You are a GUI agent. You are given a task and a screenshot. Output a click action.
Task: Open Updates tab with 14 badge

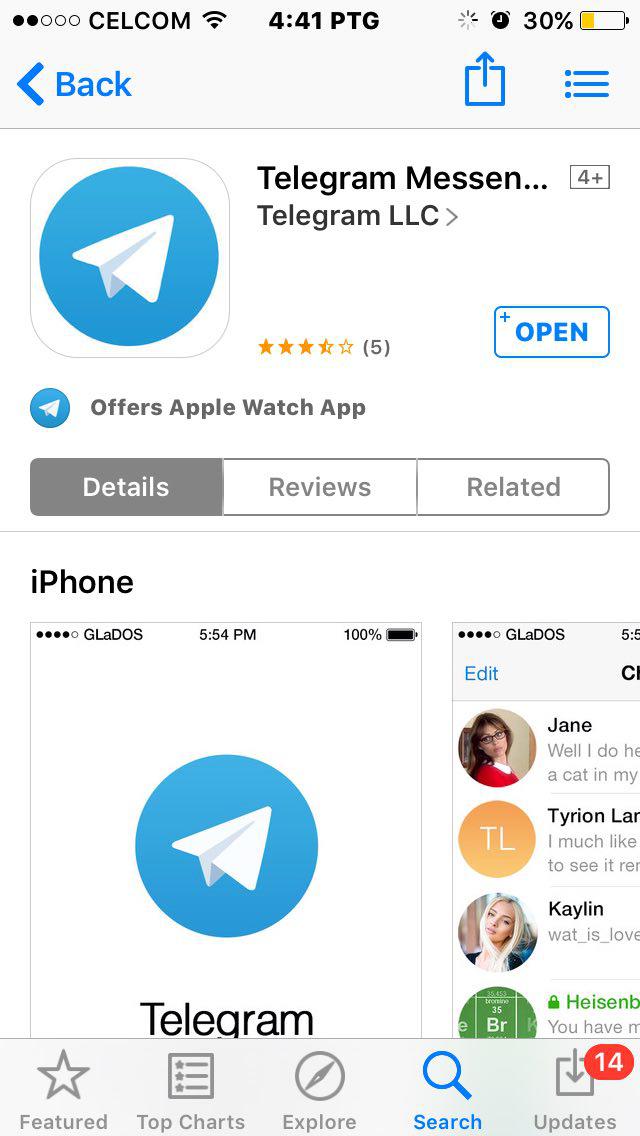click(x=575, y=1089)
